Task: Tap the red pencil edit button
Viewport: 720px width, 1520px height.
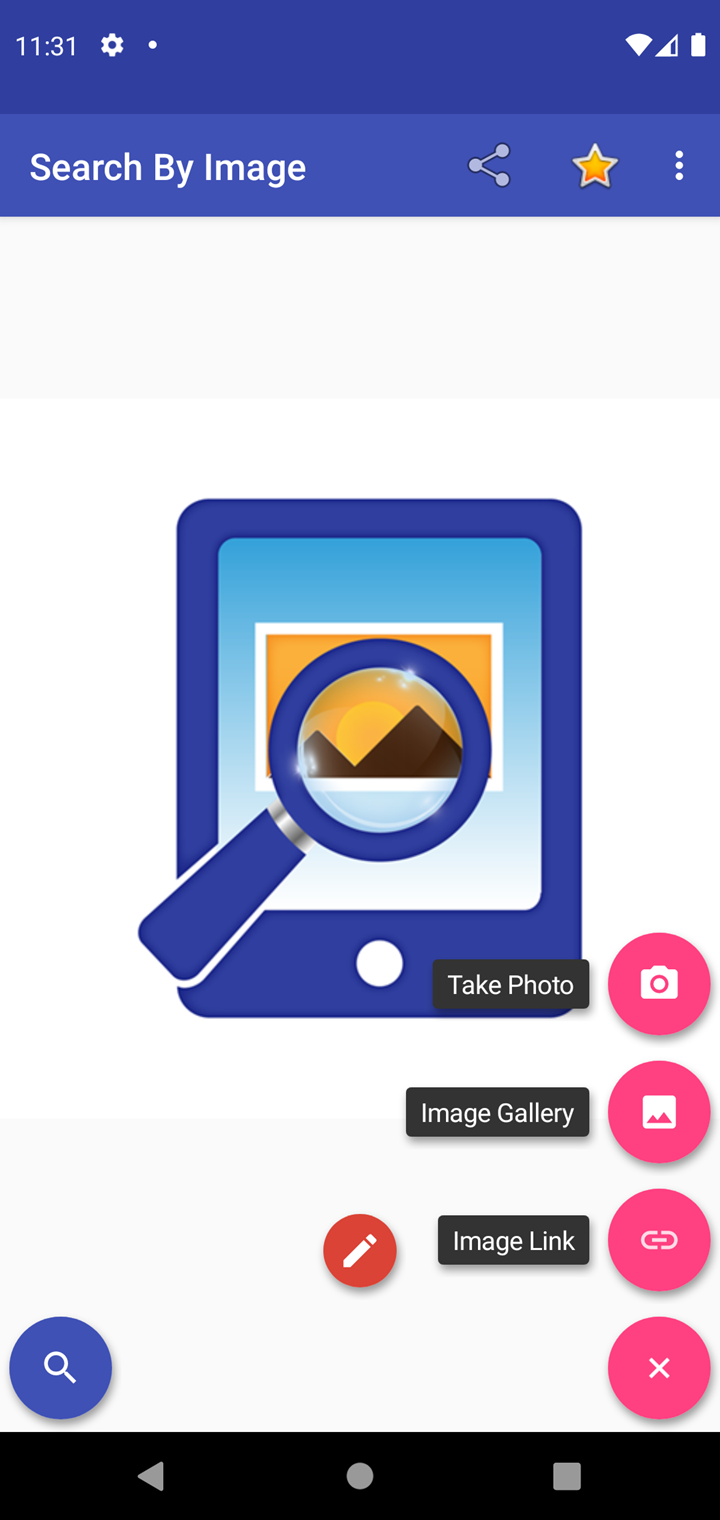Action: [x=360, y=1250]
